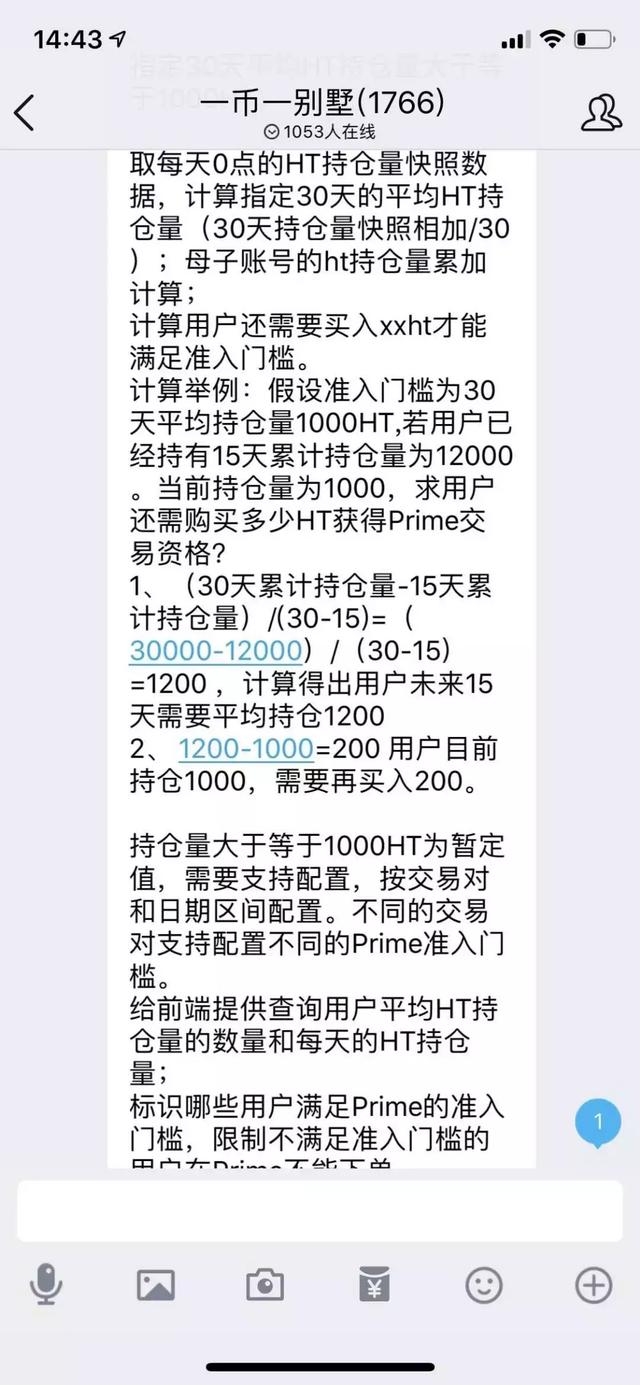Open the camera to take a photo
Screen dimensions: 640x1385
pos(265,1285)
